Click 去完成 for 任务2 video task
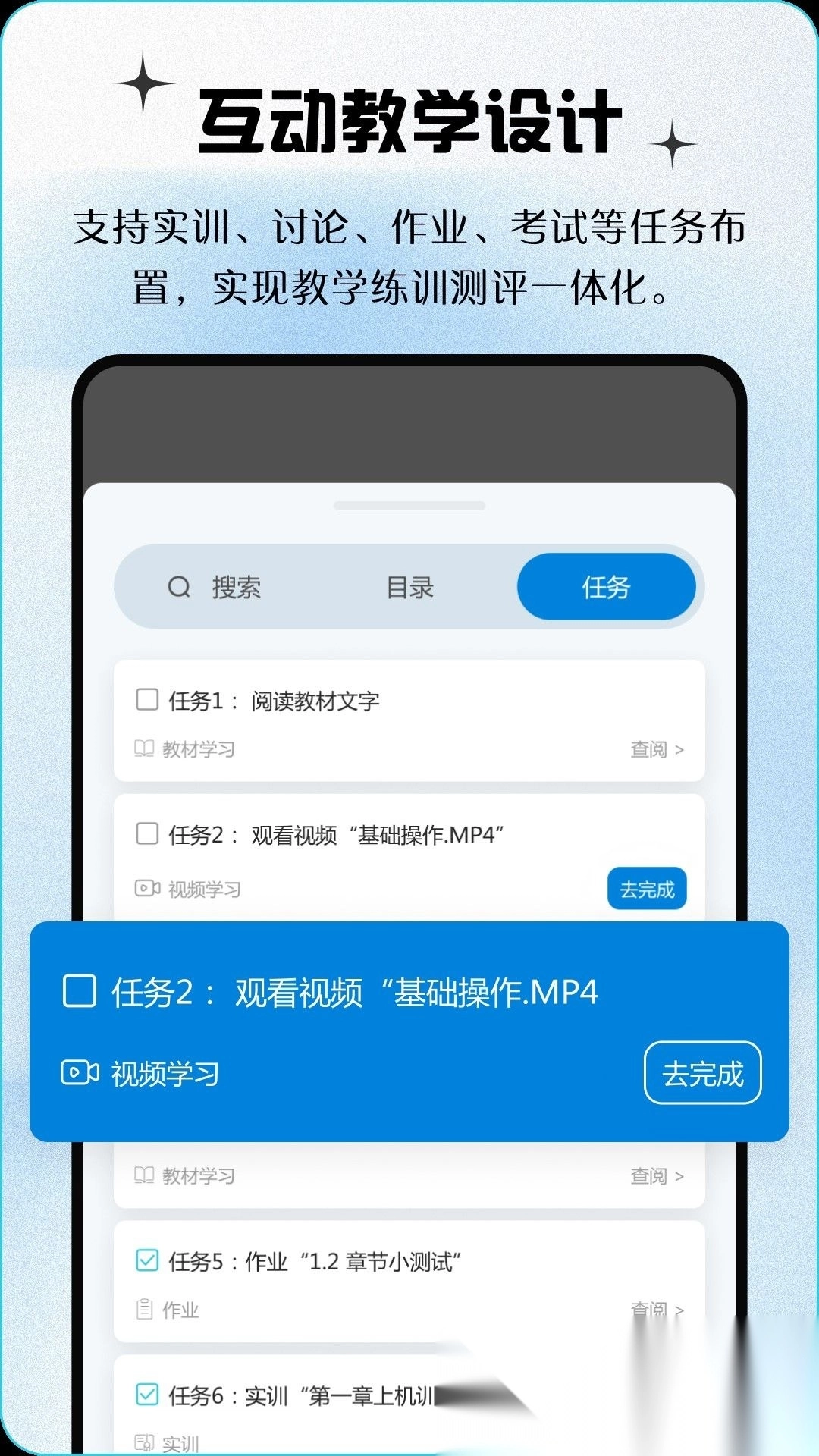 tap(647, 887)
